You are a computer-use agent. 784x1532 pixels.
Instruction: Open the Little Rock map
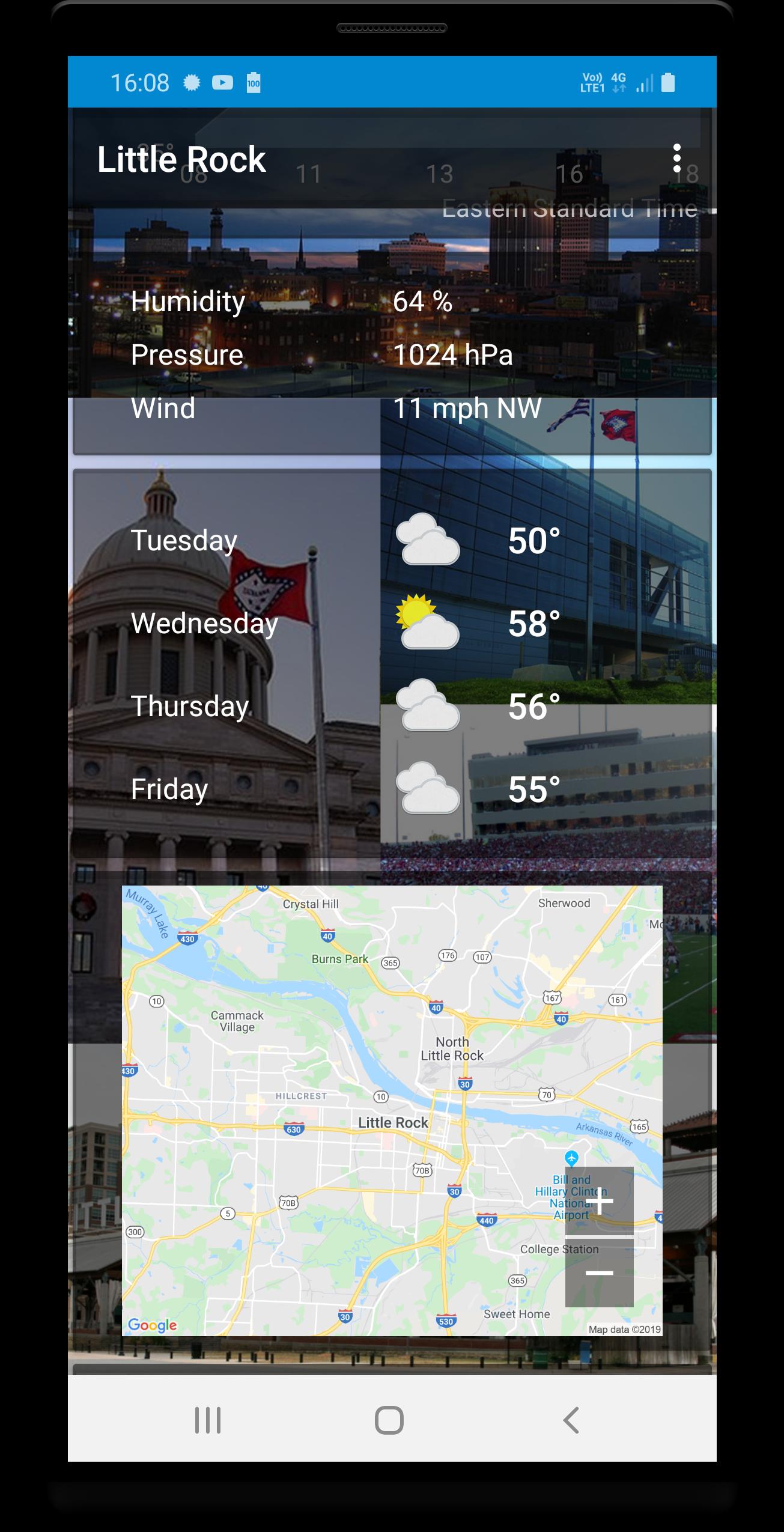360,1081
